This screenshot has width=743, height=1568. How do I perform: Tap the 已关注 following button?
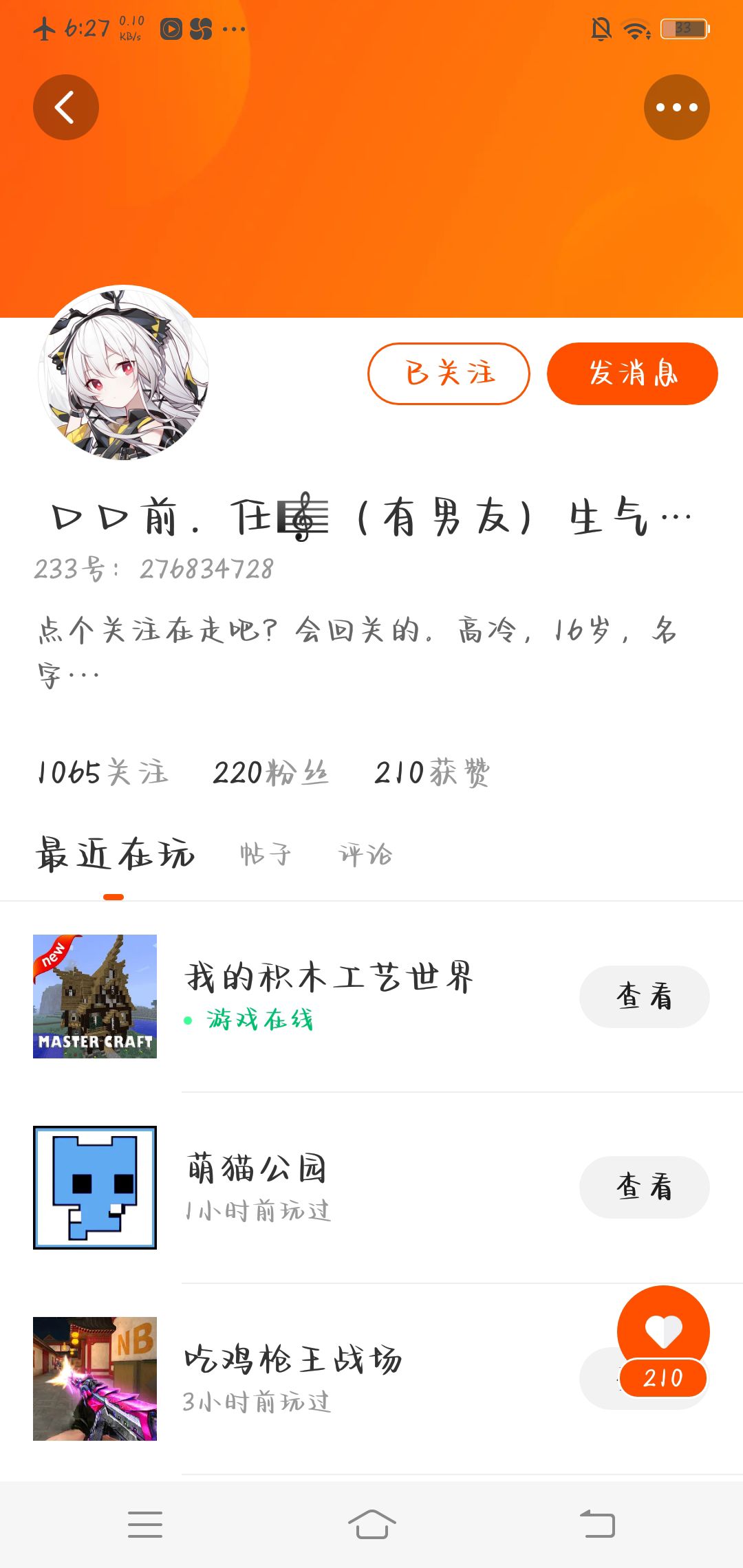click(449, 373)
